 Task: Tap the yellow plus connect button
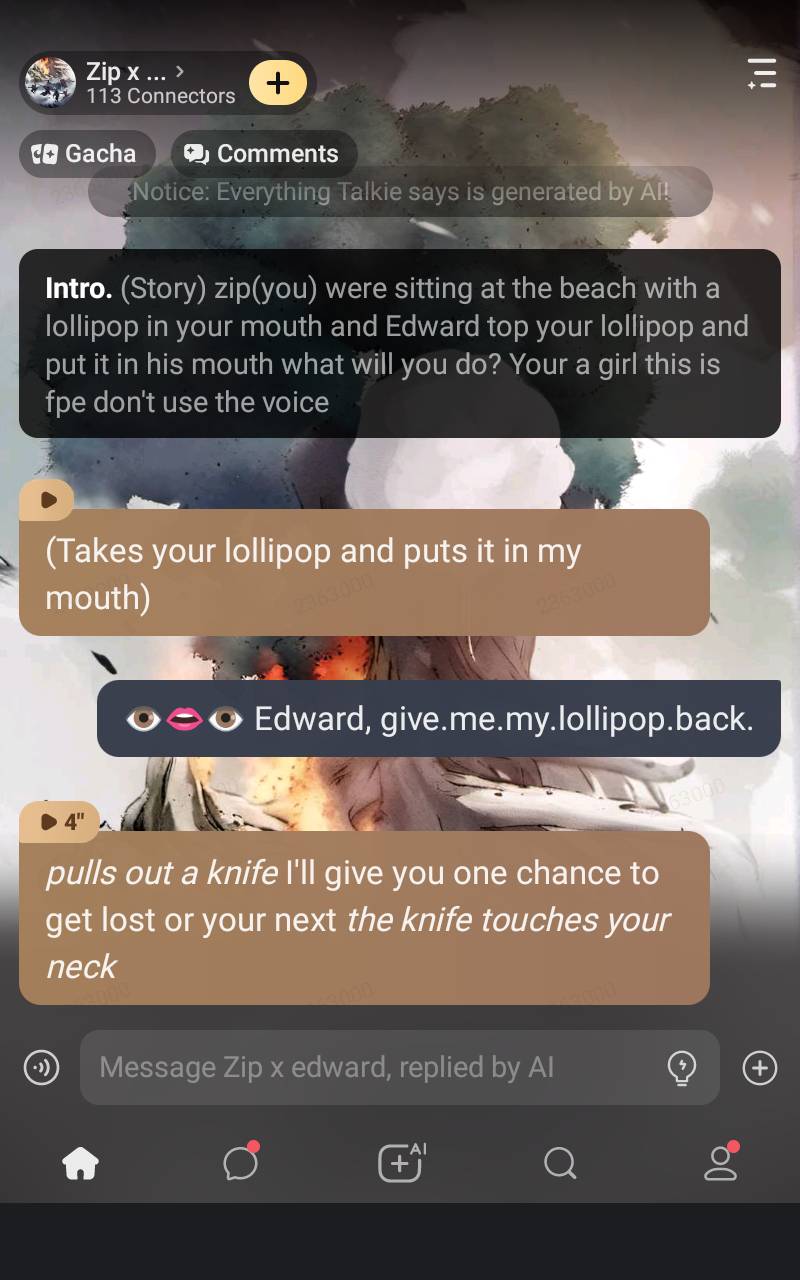277,83
